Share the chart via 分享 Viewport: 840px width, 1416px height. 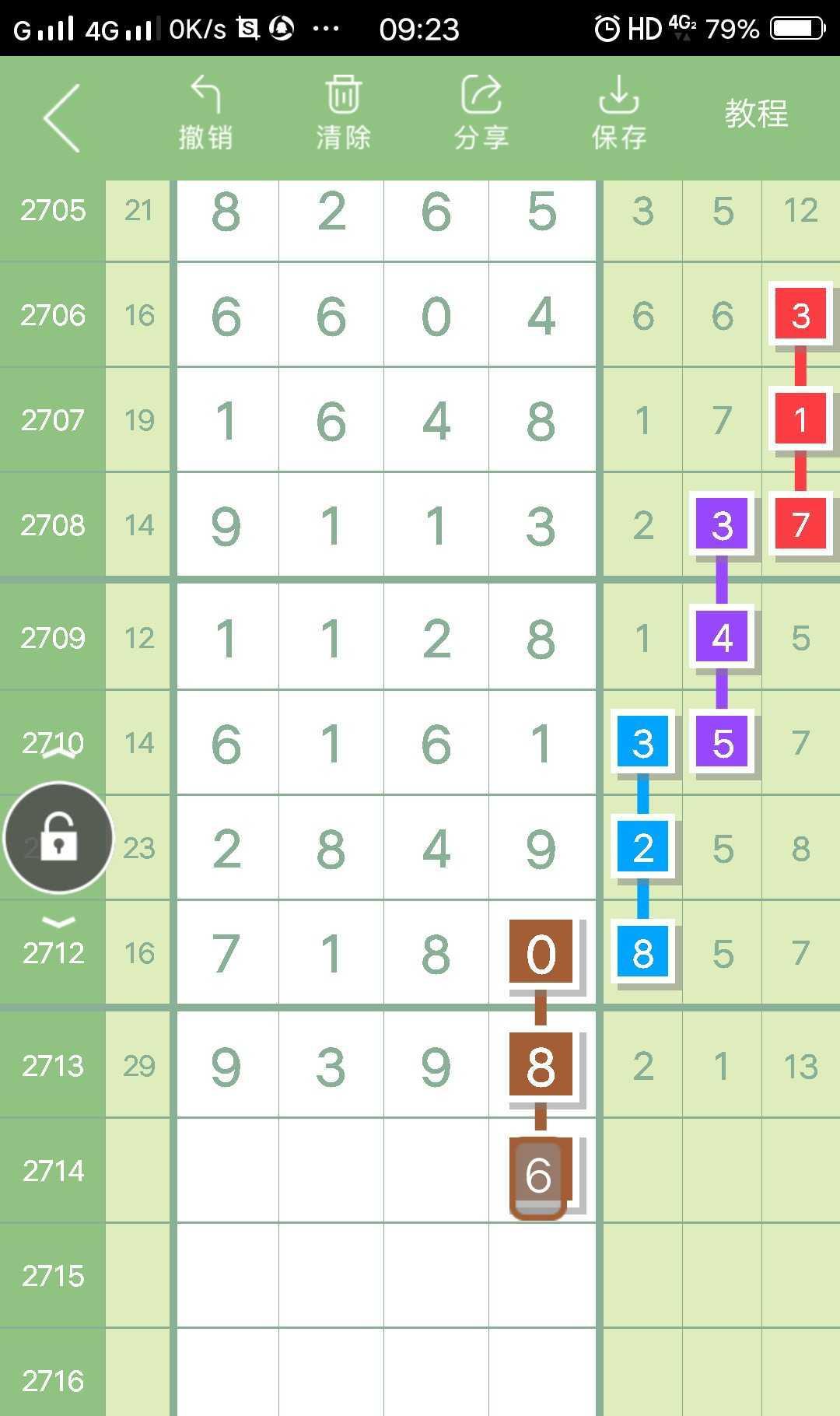click(481, 114)
